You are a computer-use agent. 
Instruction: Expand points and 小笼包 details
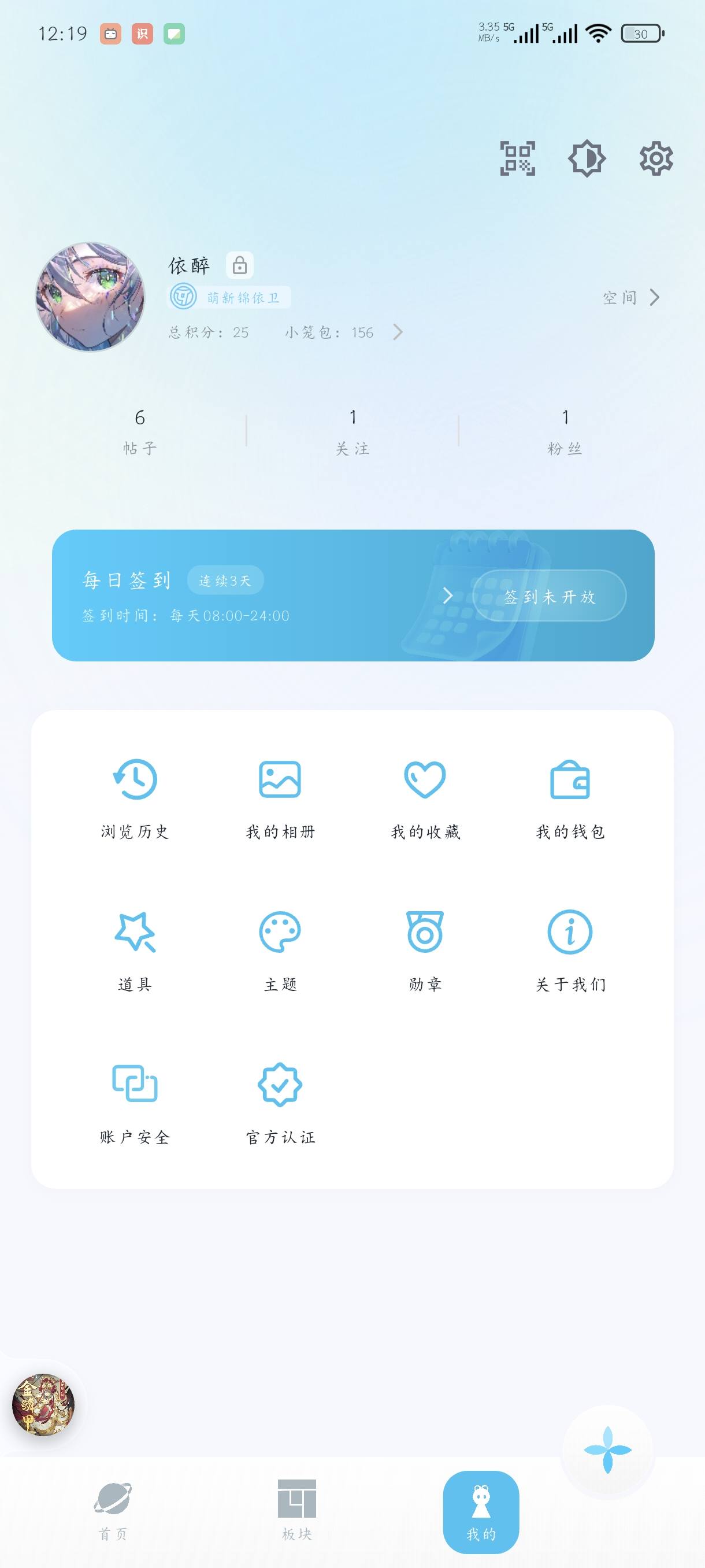(x=399, y=333)
